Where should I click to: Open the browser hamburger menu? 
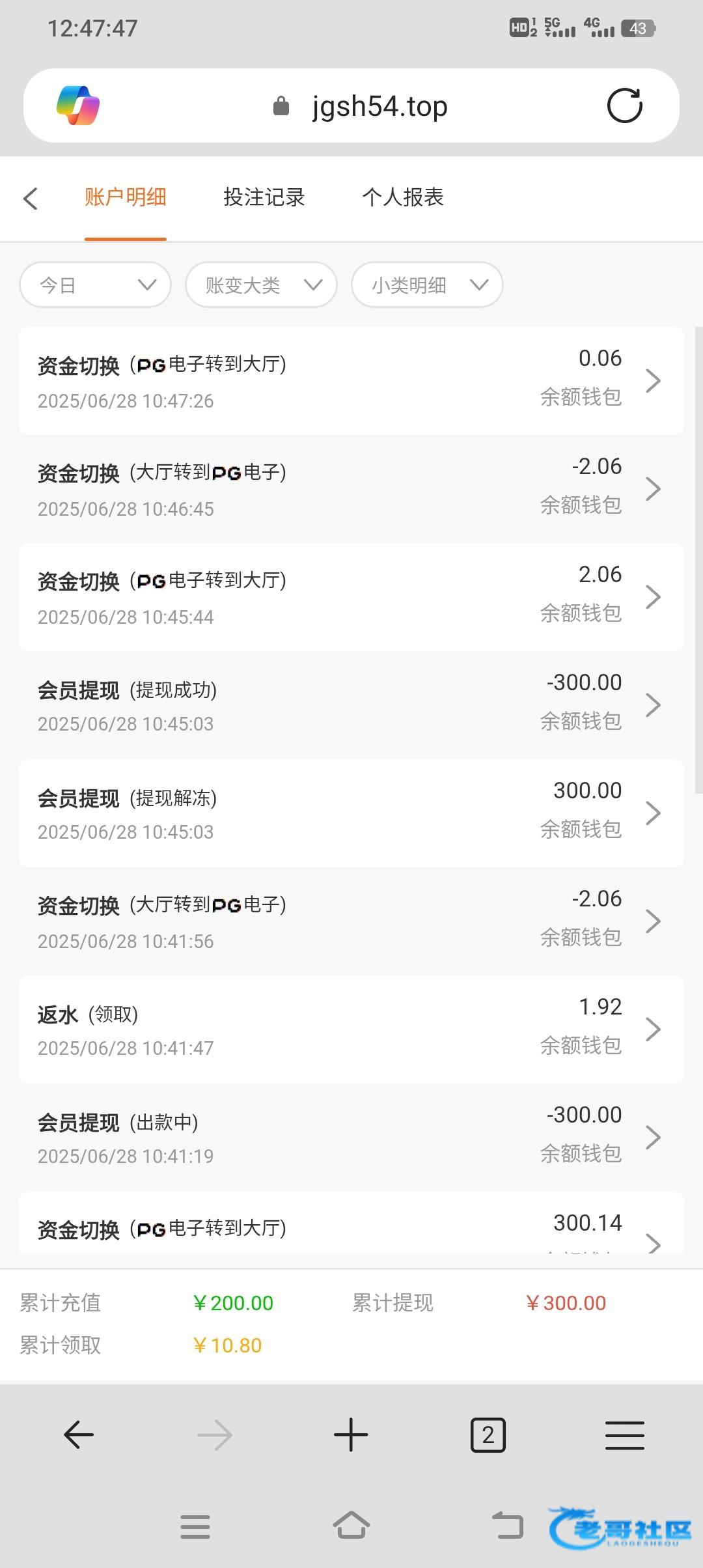click(x=625, y=1435)
